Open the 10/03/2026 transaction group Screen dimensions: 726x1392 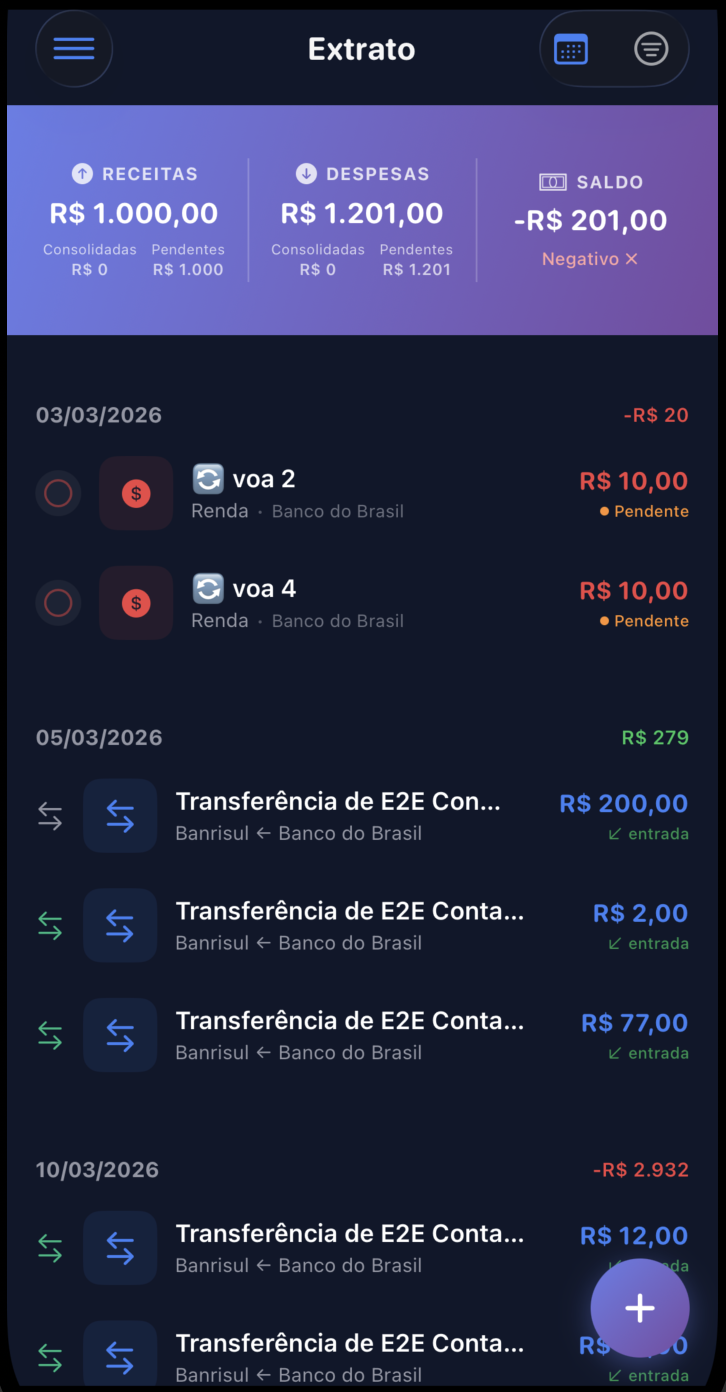(x=97, y=1169)
